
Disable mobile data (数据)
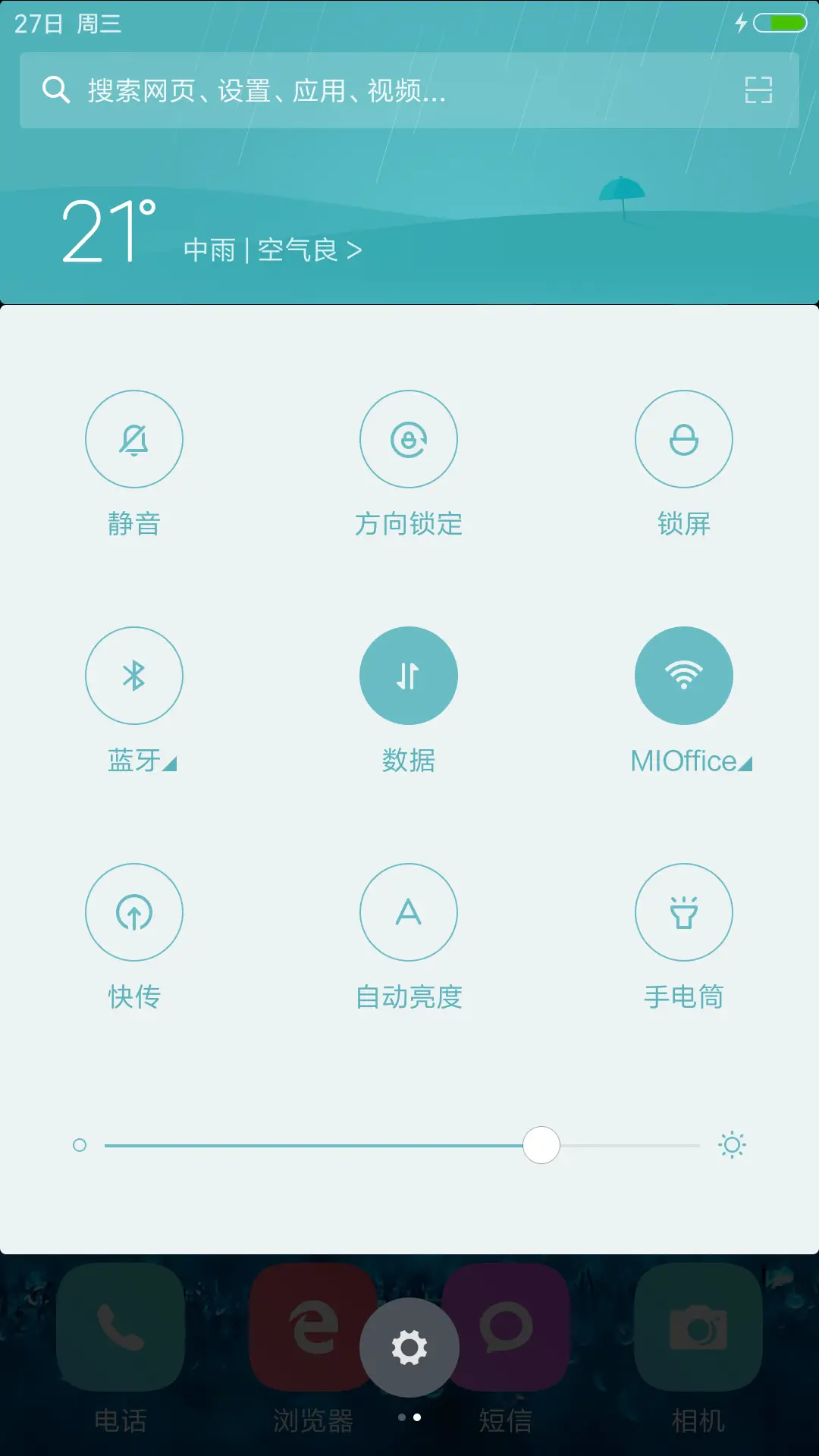click(409, 675)
